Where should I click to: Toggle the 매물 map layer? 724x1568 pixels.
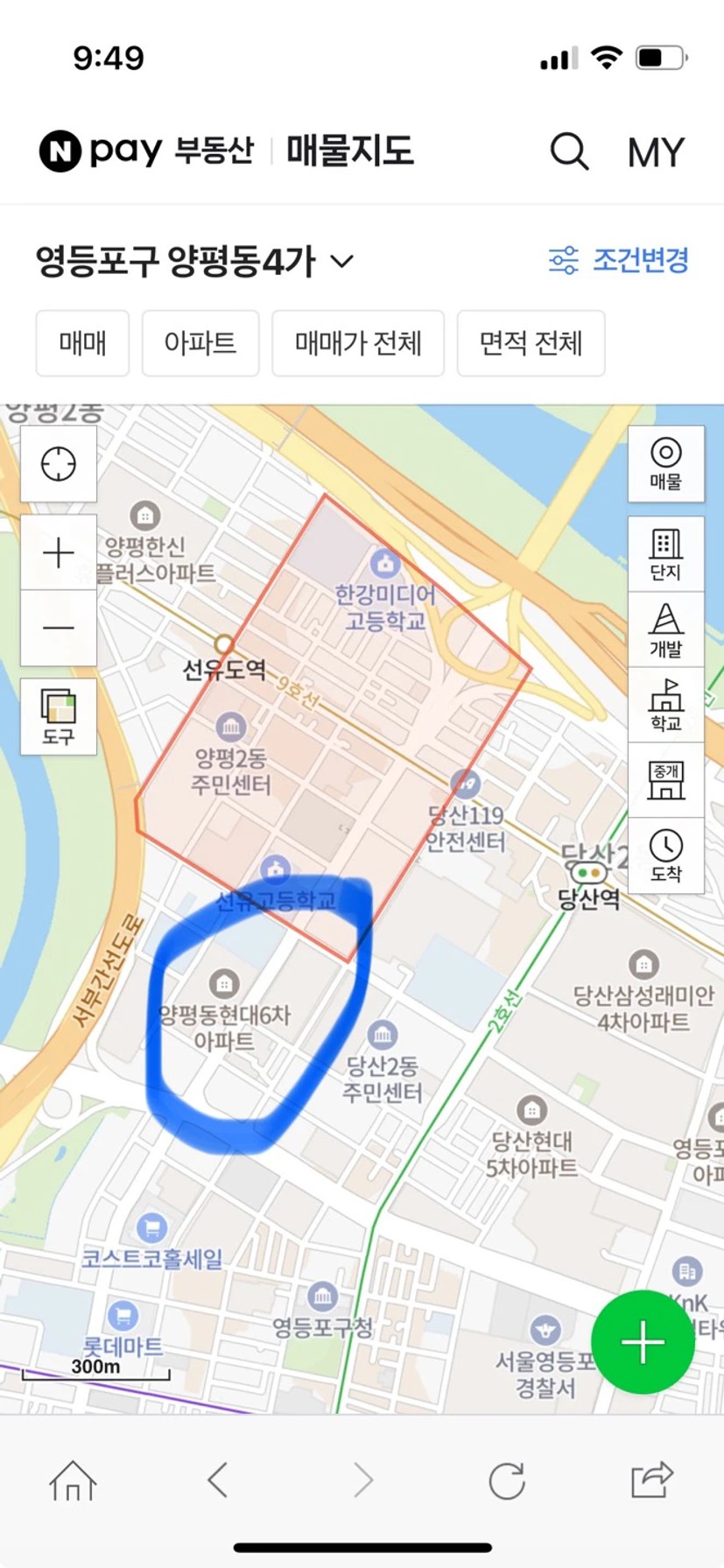(666, 464)
